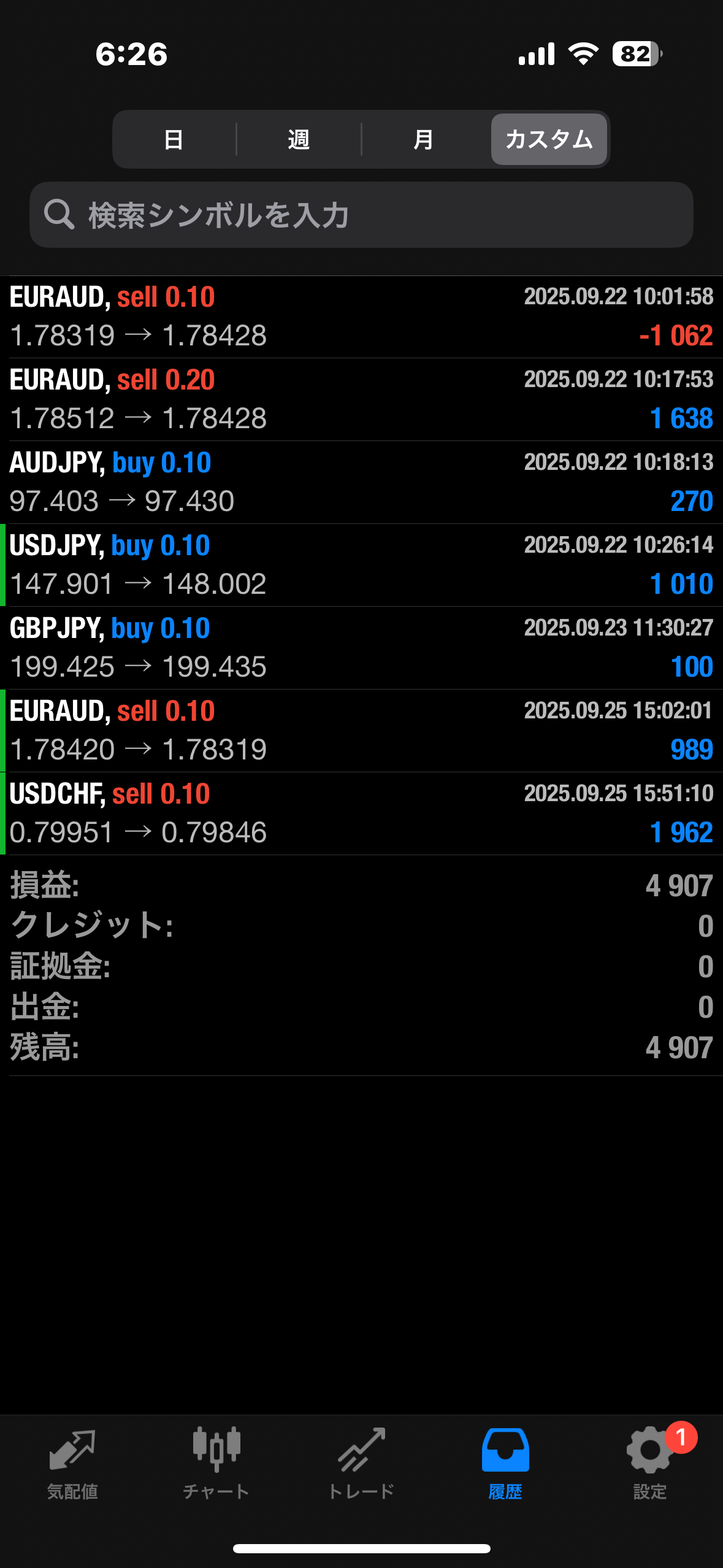
Task: Choose the カスタム custom period
Action: pyautogui.click(x=549, y=140)
